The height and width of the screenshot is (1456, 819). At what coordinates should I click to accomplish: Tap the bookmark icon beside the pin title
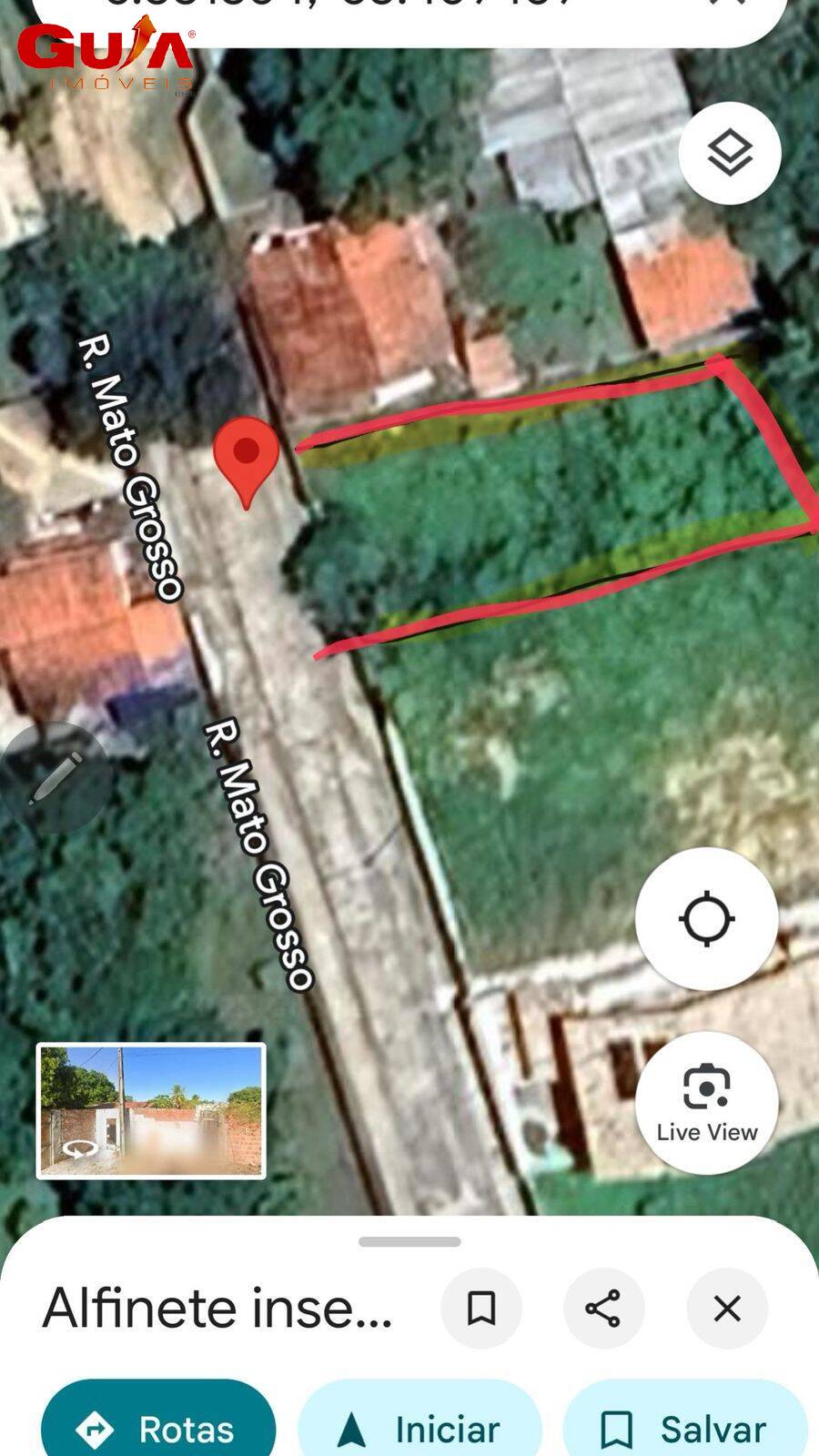point(481,1309)
